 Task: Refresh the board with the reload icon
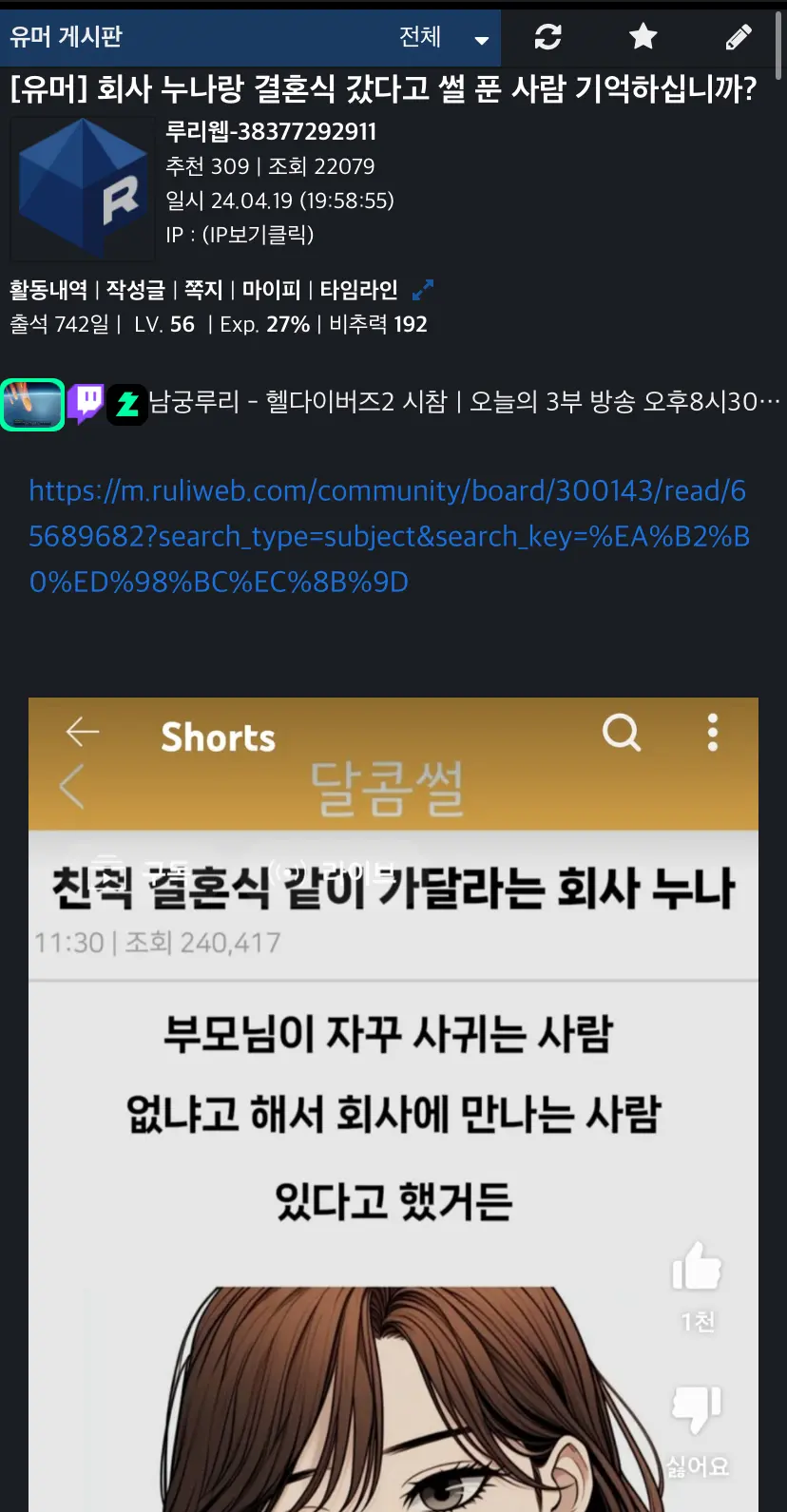coord(548,38)
